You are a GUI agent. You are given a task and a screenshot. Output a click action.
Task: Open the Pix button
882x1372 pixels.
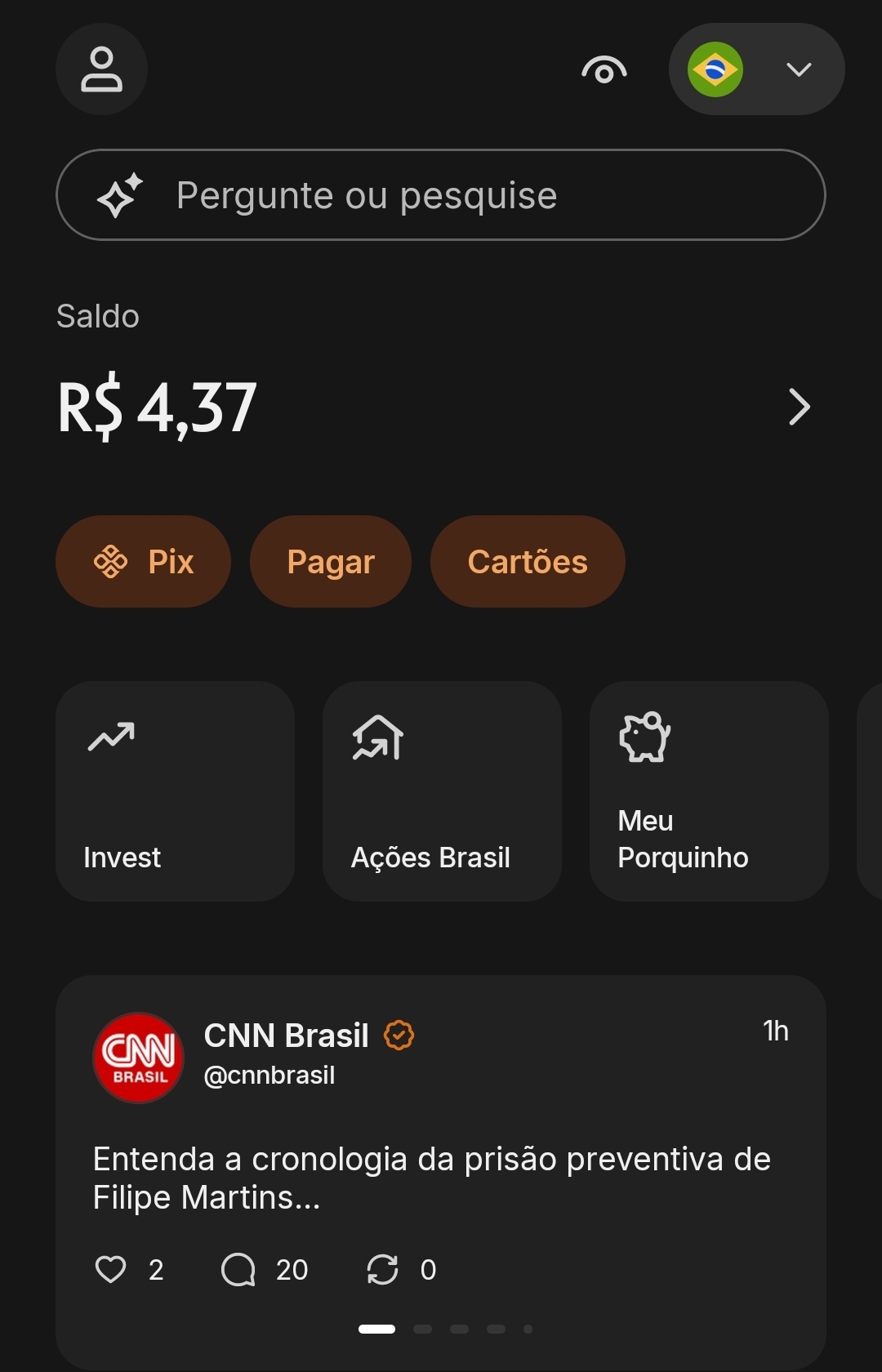pos(143,562)
